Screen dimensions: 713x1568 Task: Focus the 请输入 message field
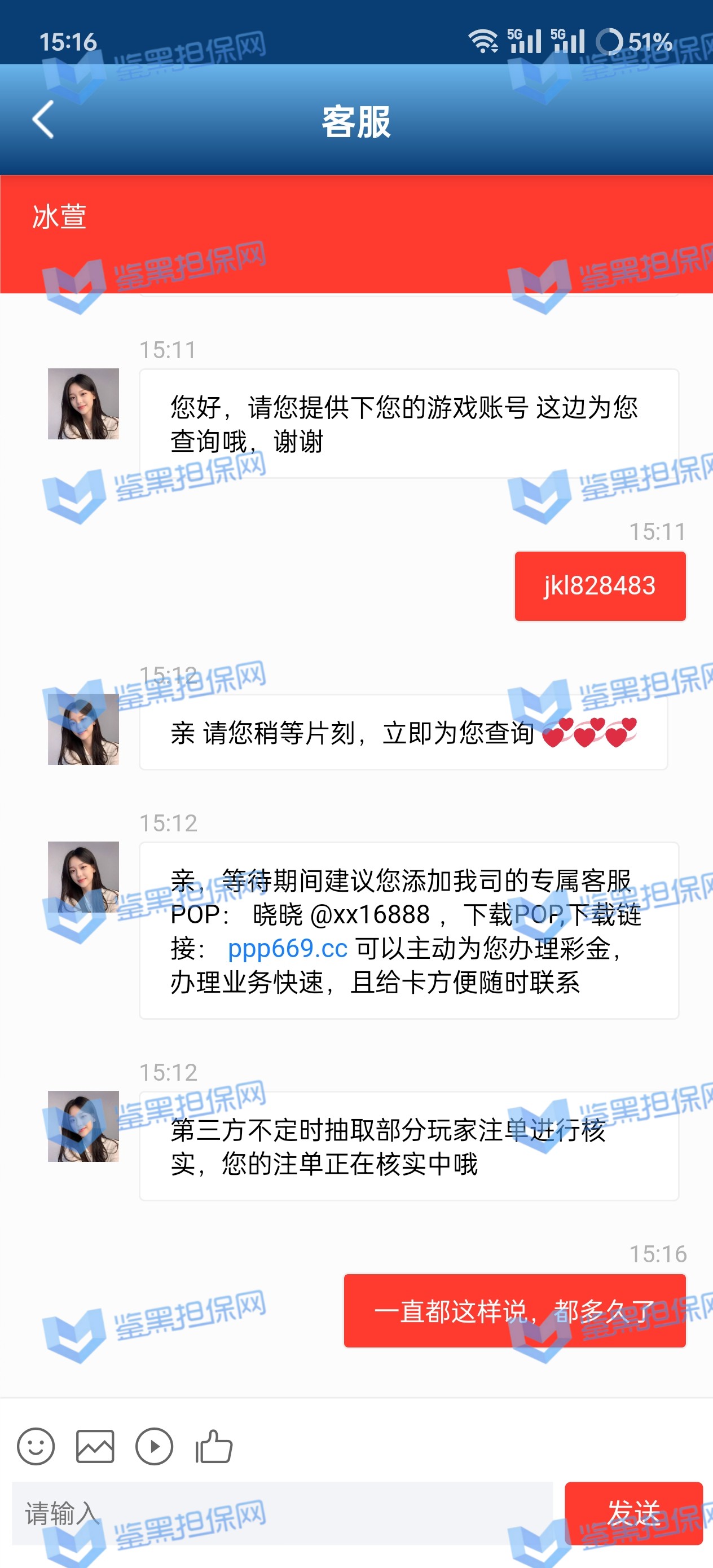[281, 1513]
